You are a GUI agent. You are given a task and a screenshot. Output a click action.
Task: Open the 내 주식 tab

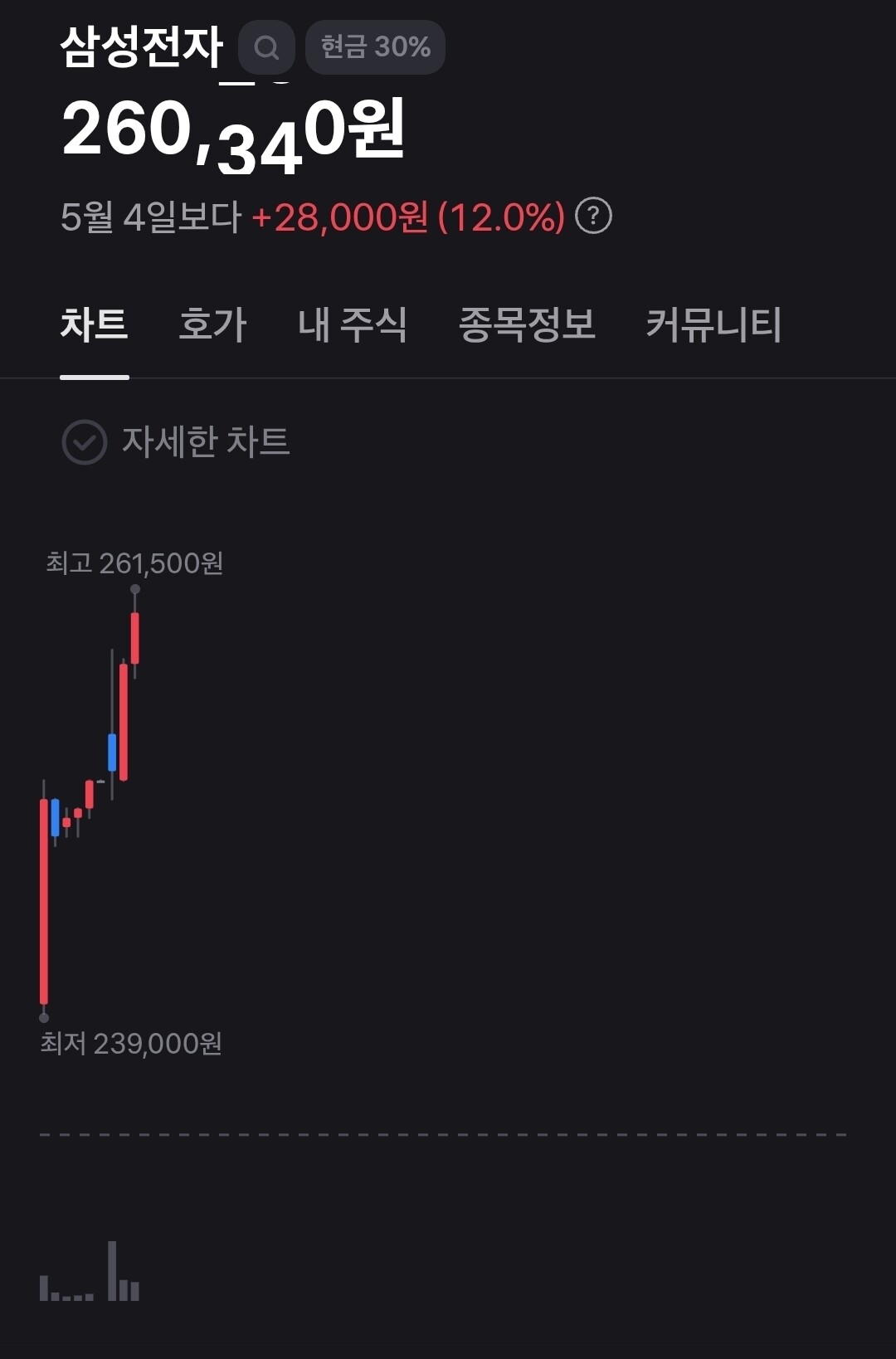[353, 324]
